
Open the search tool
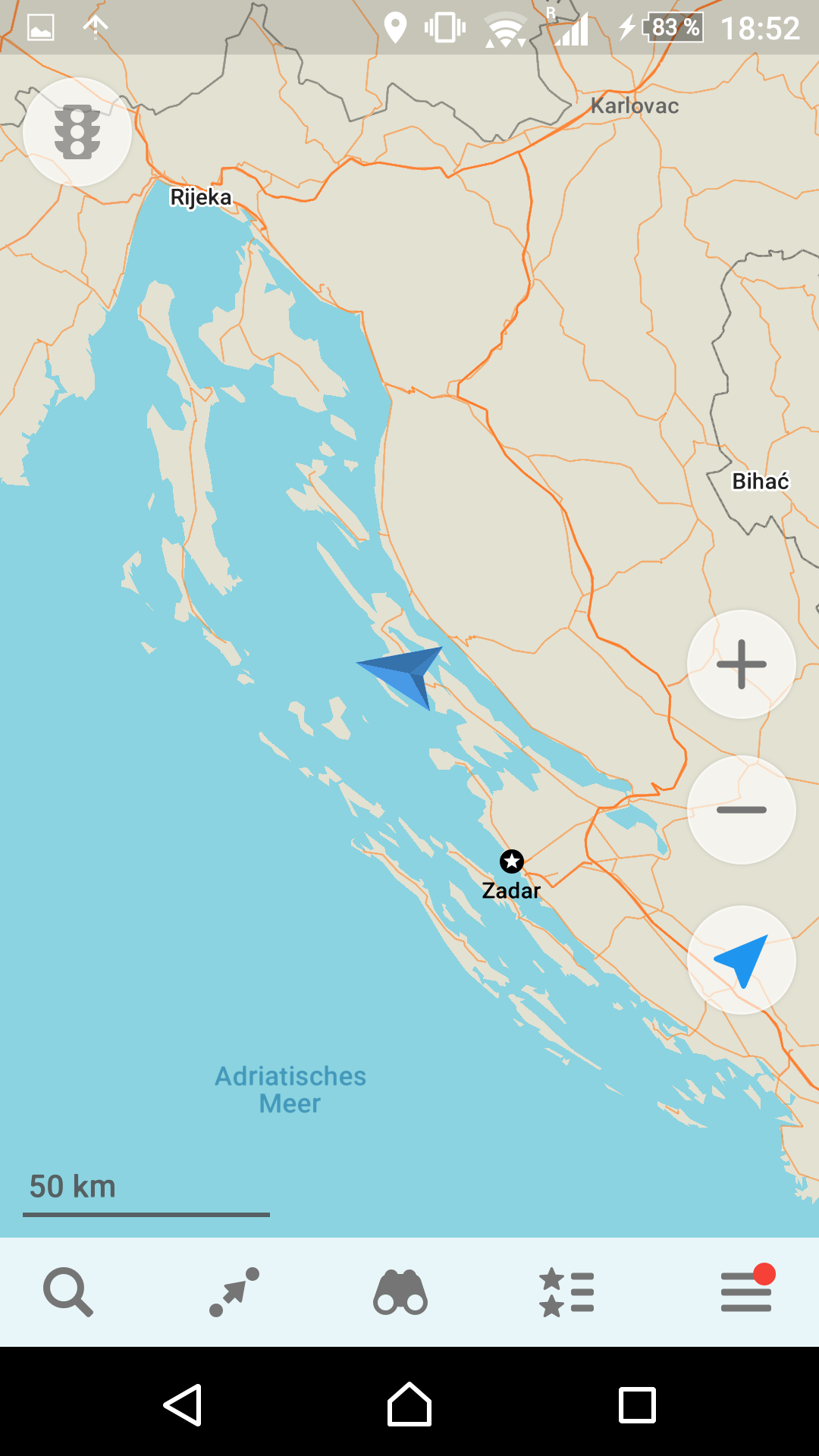(68, 1291)
